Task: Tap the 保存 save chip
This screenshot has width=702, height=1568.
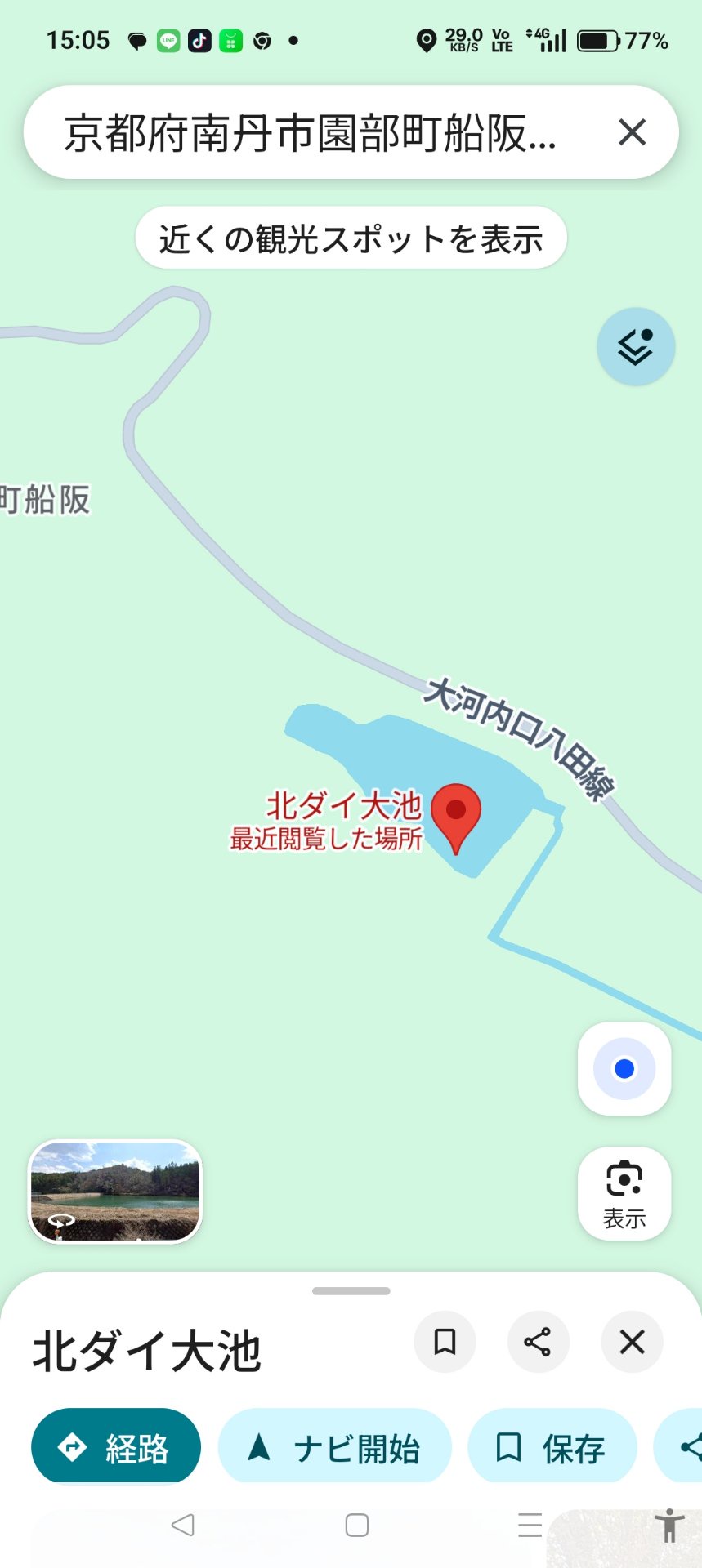Action: (552, 1448)
